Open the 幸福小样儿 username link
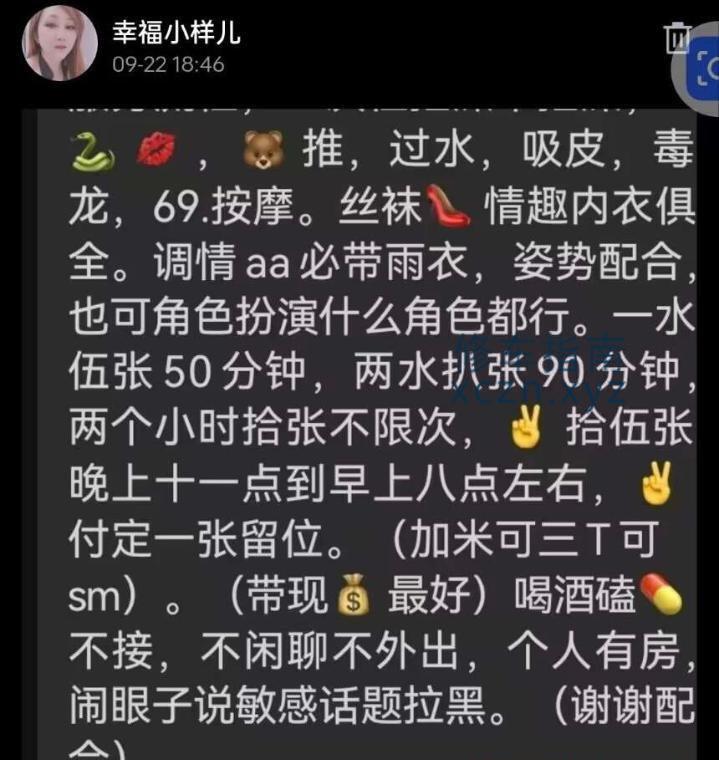Screen dimensions: 719x760 pos(177,32)
